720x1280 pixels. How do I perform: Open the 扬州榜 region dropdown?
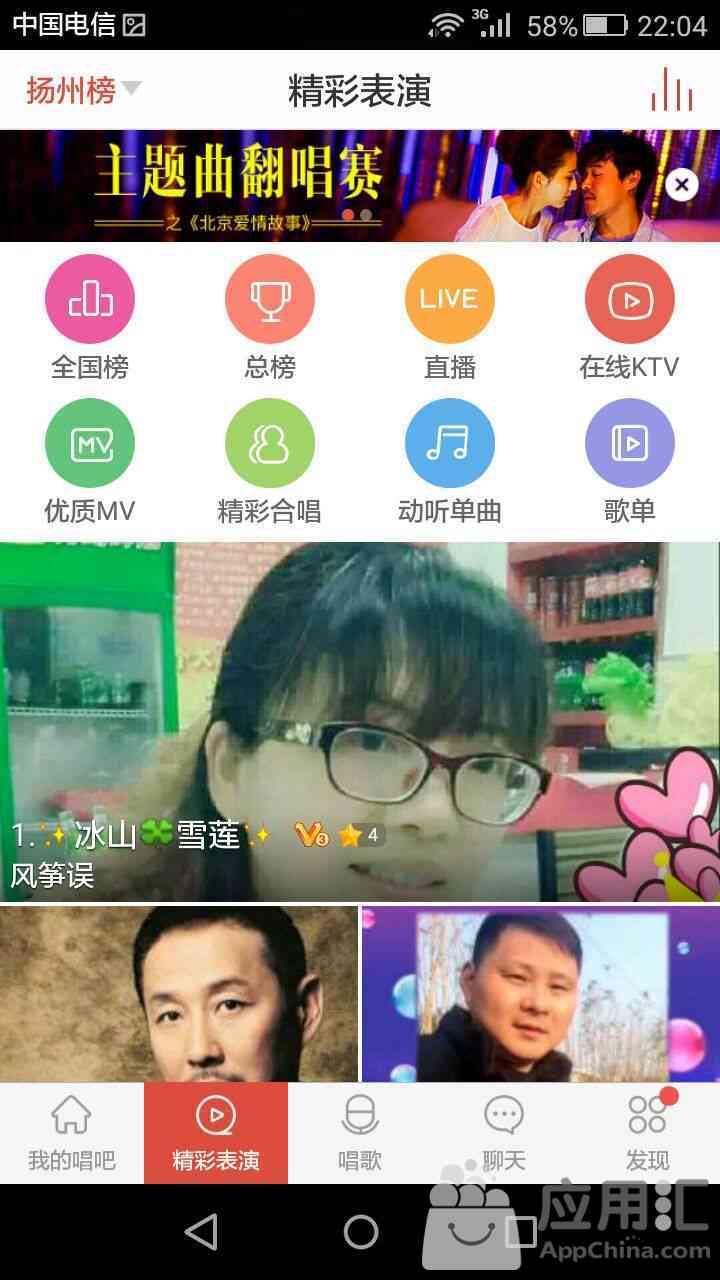point(83,91)
